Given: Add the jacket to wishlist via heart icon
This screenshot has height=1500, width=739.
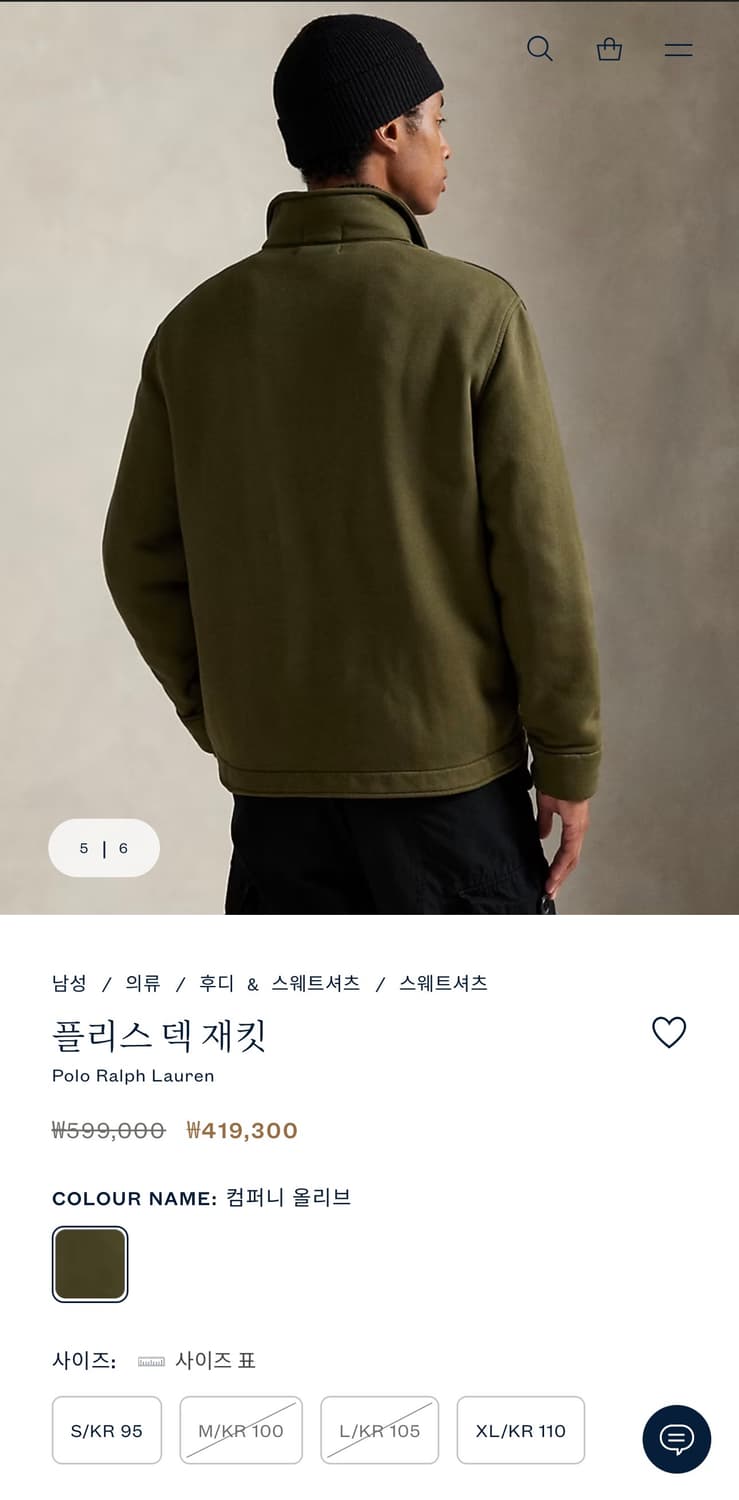Looking at the screenshot, I should (x=669, y=1033).
